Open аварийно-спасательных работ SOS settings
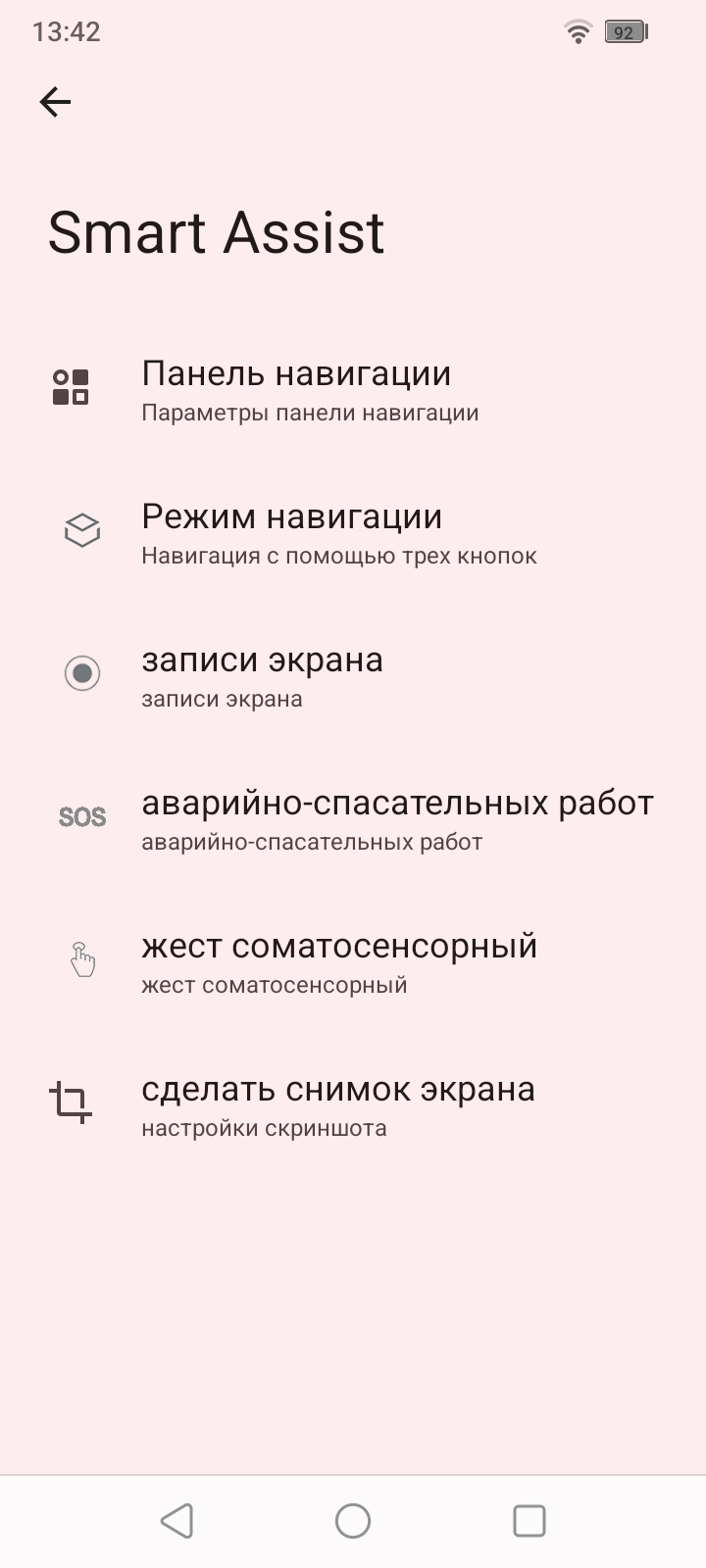The image size is (706, 1568). click(x=396, y=818)
